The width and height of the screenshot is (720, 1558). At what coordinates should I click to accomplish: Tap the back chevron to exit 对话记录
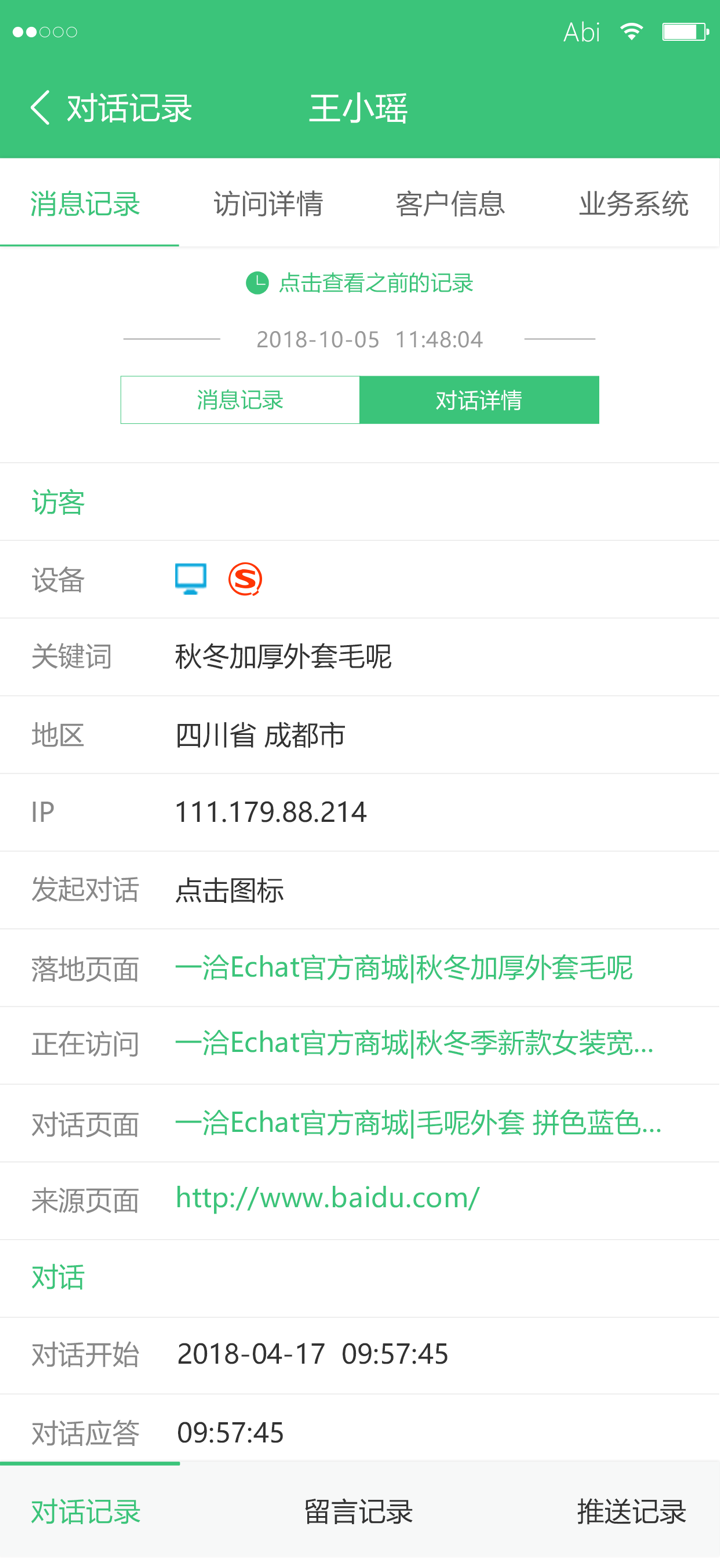point(38,108)
